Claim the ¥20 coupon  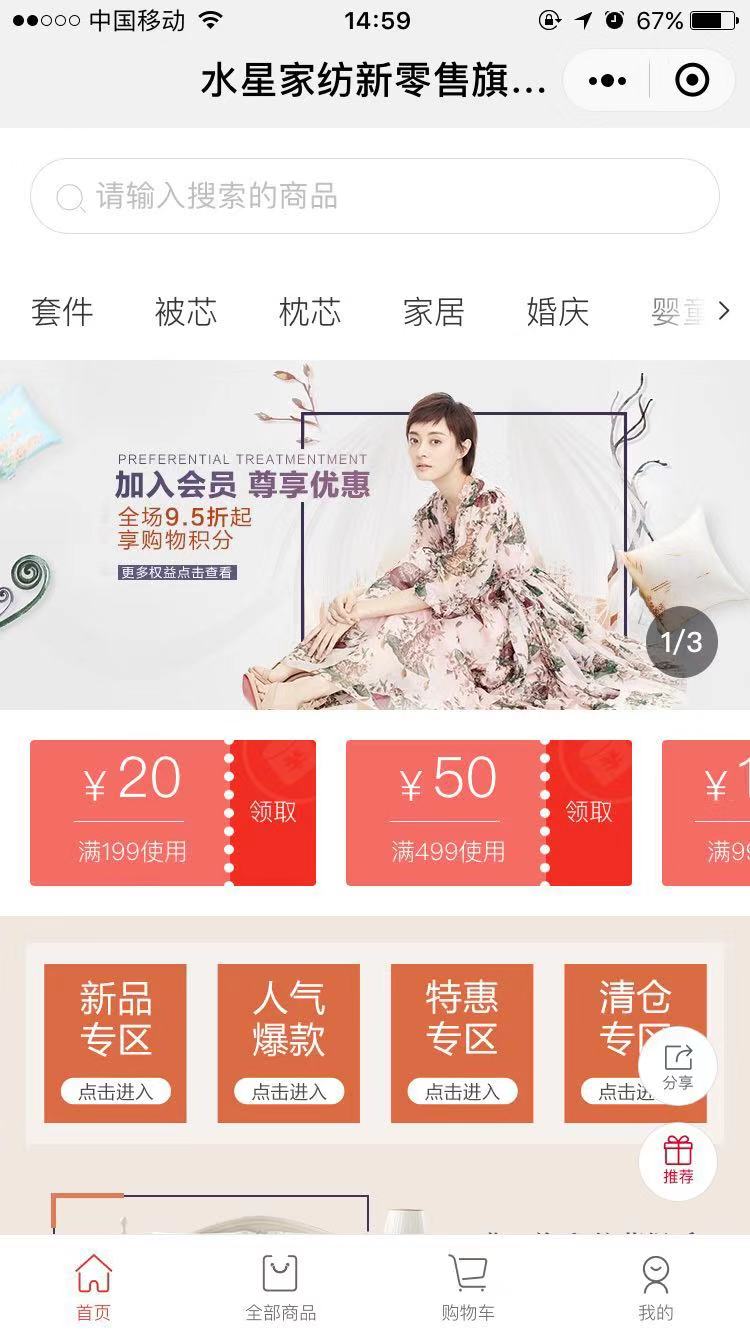point(273,812)
